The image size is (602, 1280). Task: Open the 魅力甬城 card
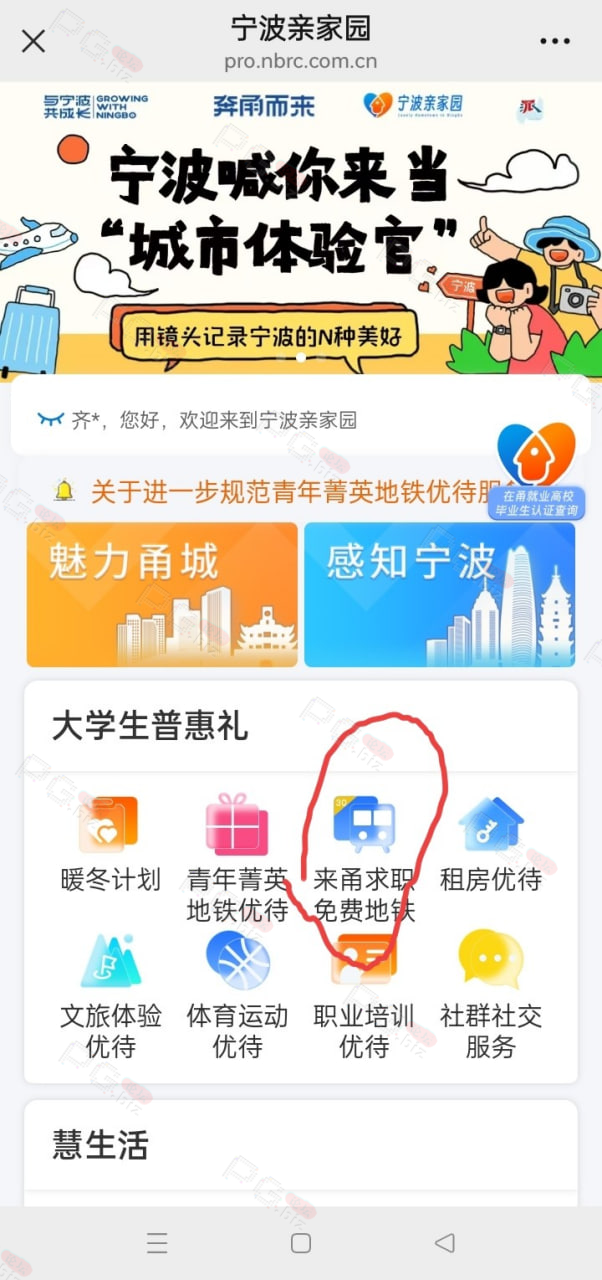pyautogui.click(x=162, y=594)
